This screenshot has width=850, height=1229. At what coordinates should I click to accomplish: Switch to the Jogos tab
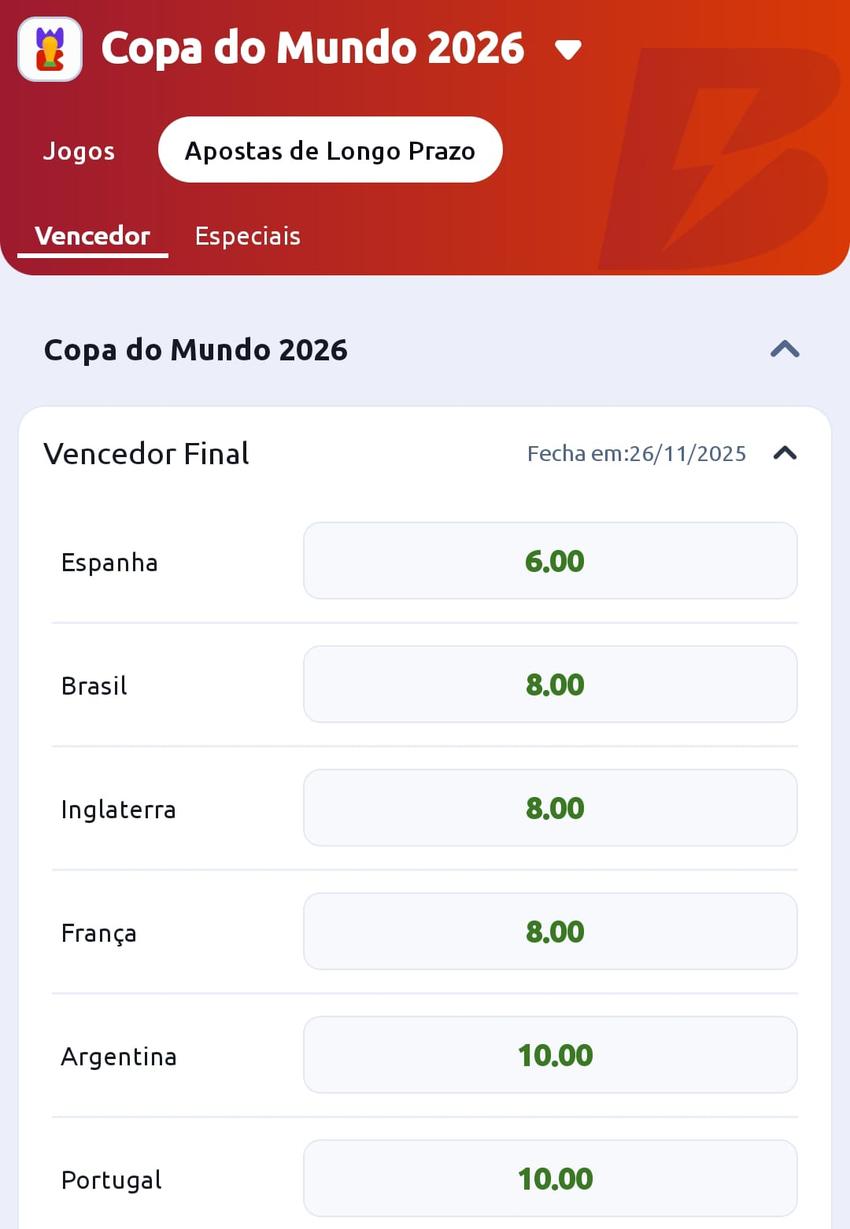click(x=79, y=150)
